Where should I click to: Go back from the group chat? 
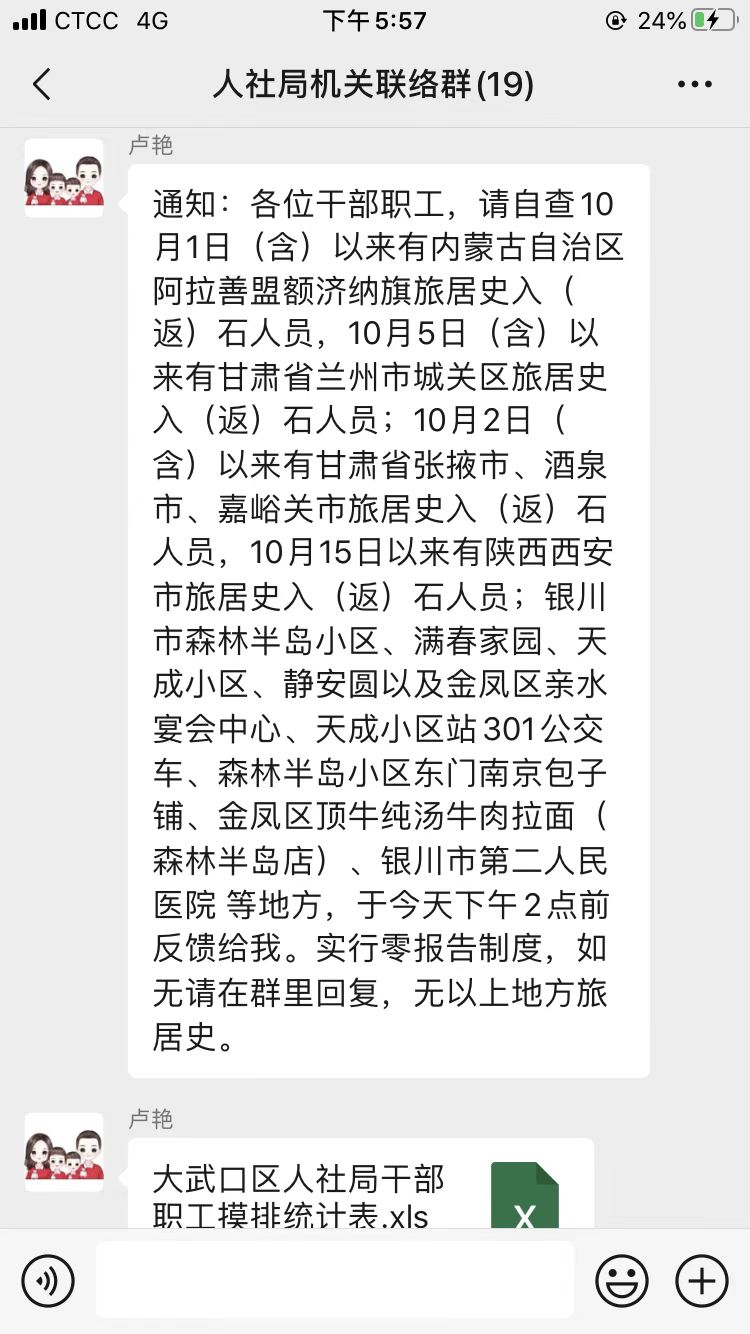coord(42,85)
